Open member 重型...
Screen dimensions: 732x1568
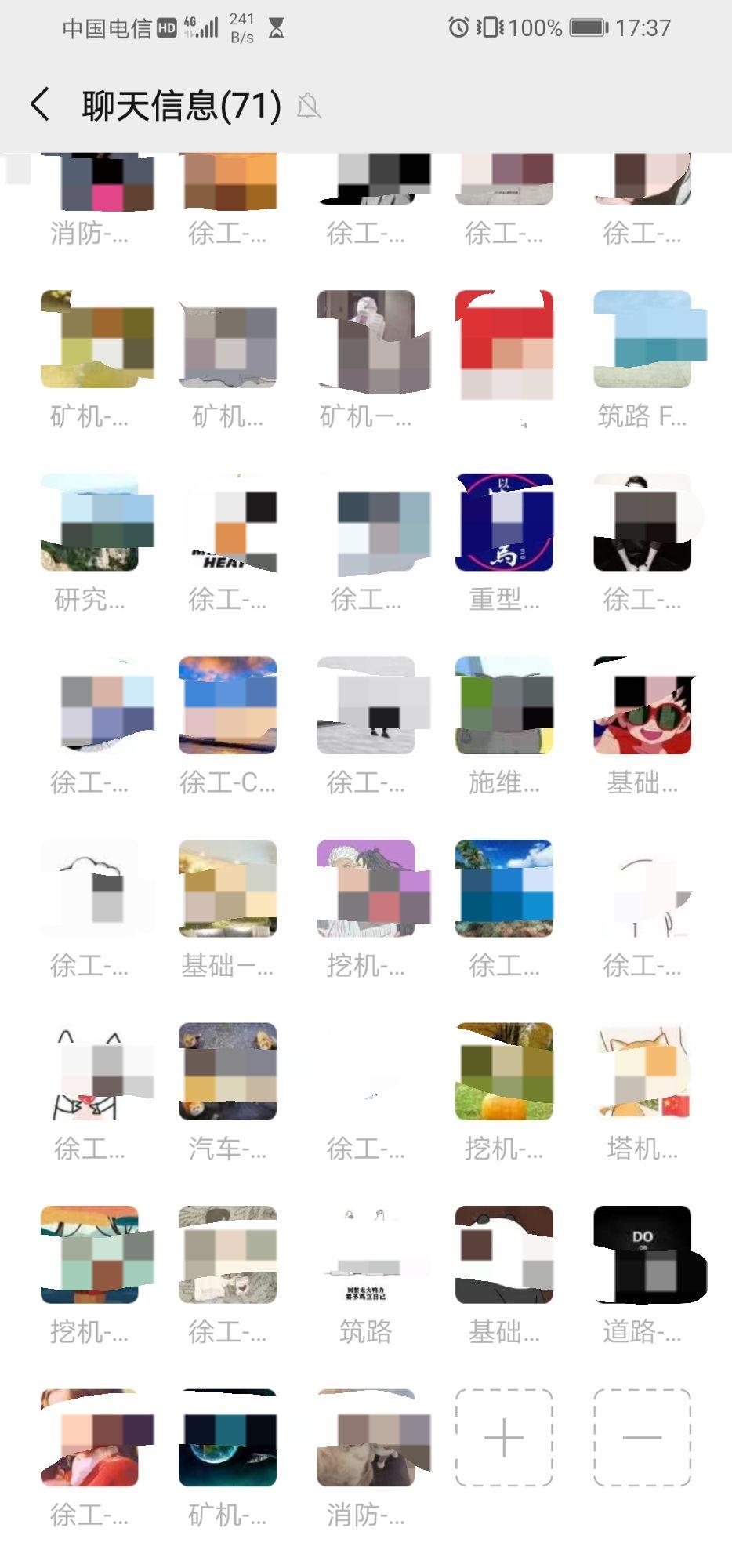(x=504, y=522)
